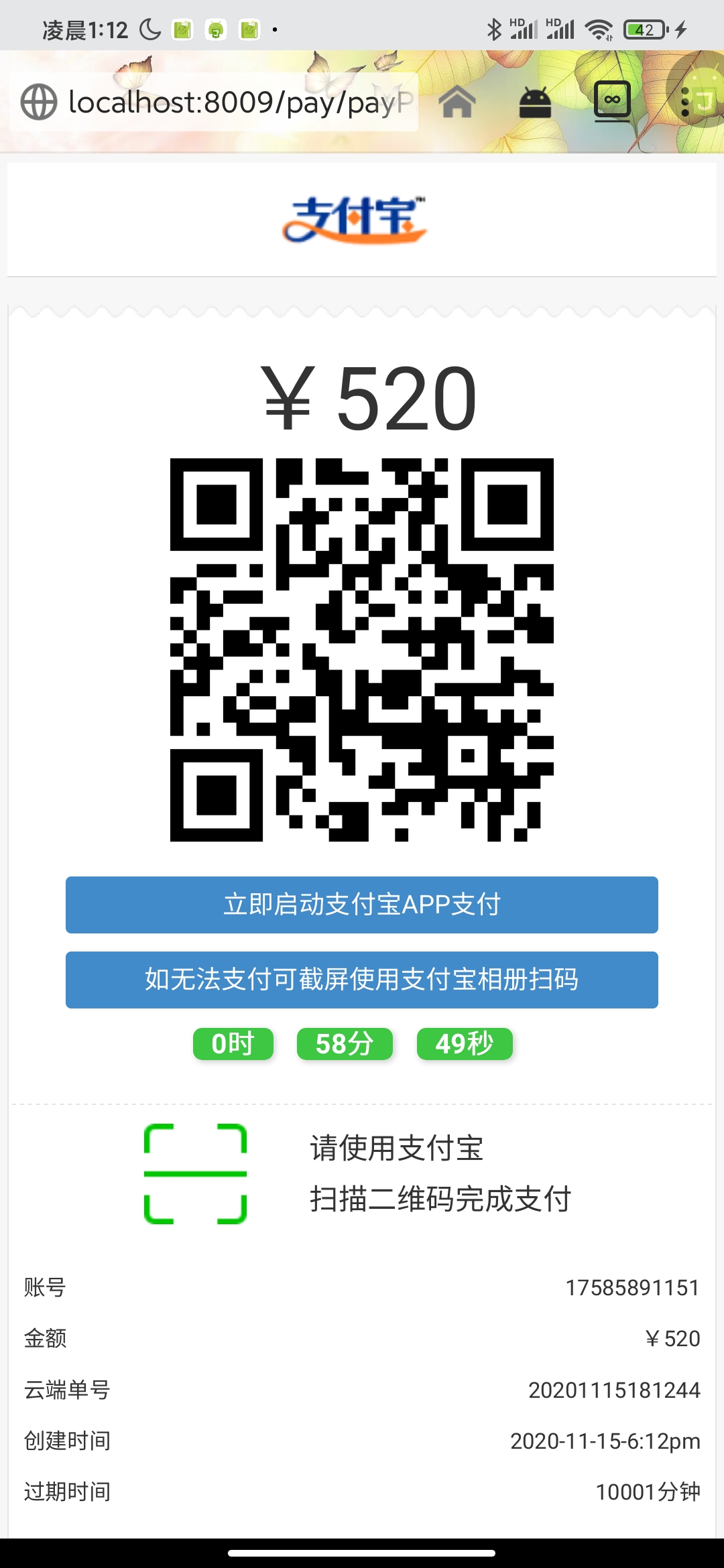Viewport: 724px width, 1568px height.
Task: Select the 账号 account row
Action: click(362, 1287)
